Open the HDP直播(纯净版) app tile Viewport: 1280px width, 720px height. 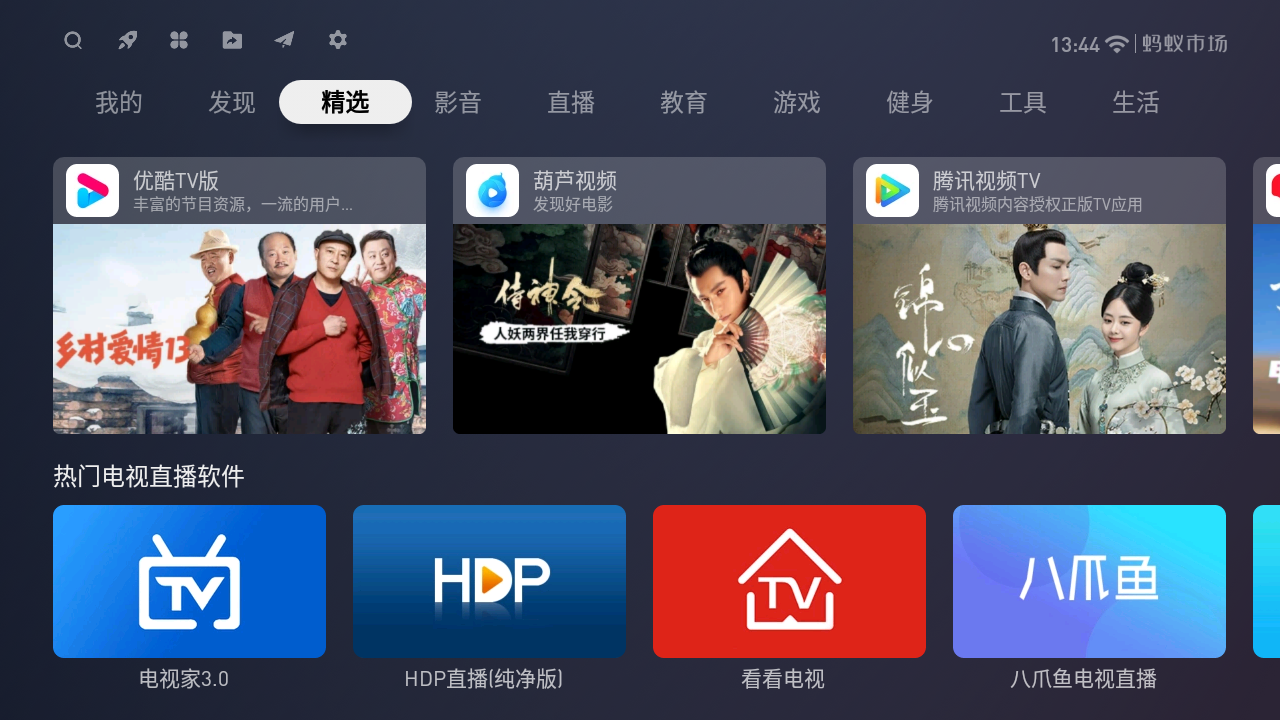click(489, 582)
